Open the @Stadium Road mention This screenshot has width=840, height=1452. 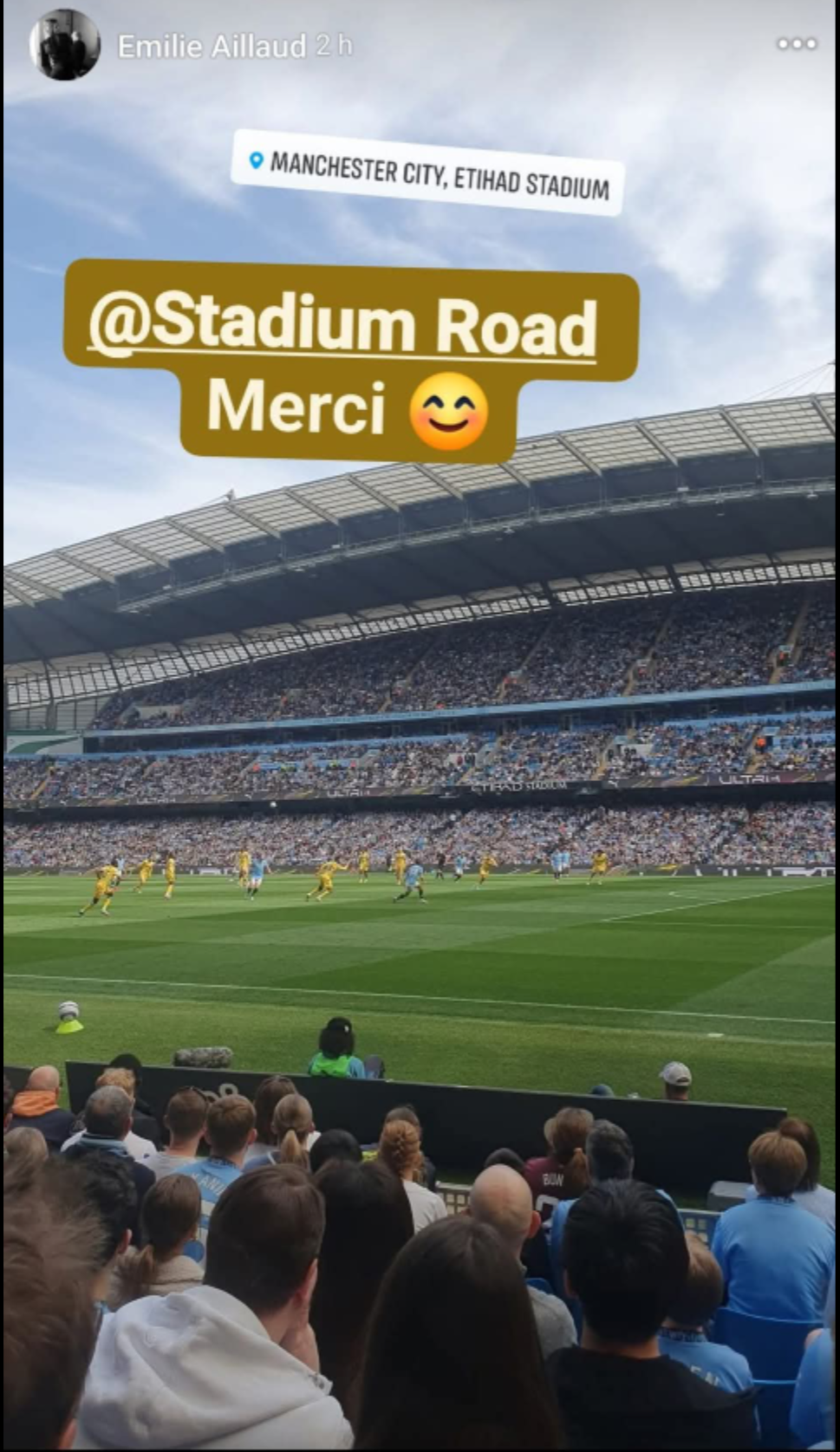pos(342,328)
